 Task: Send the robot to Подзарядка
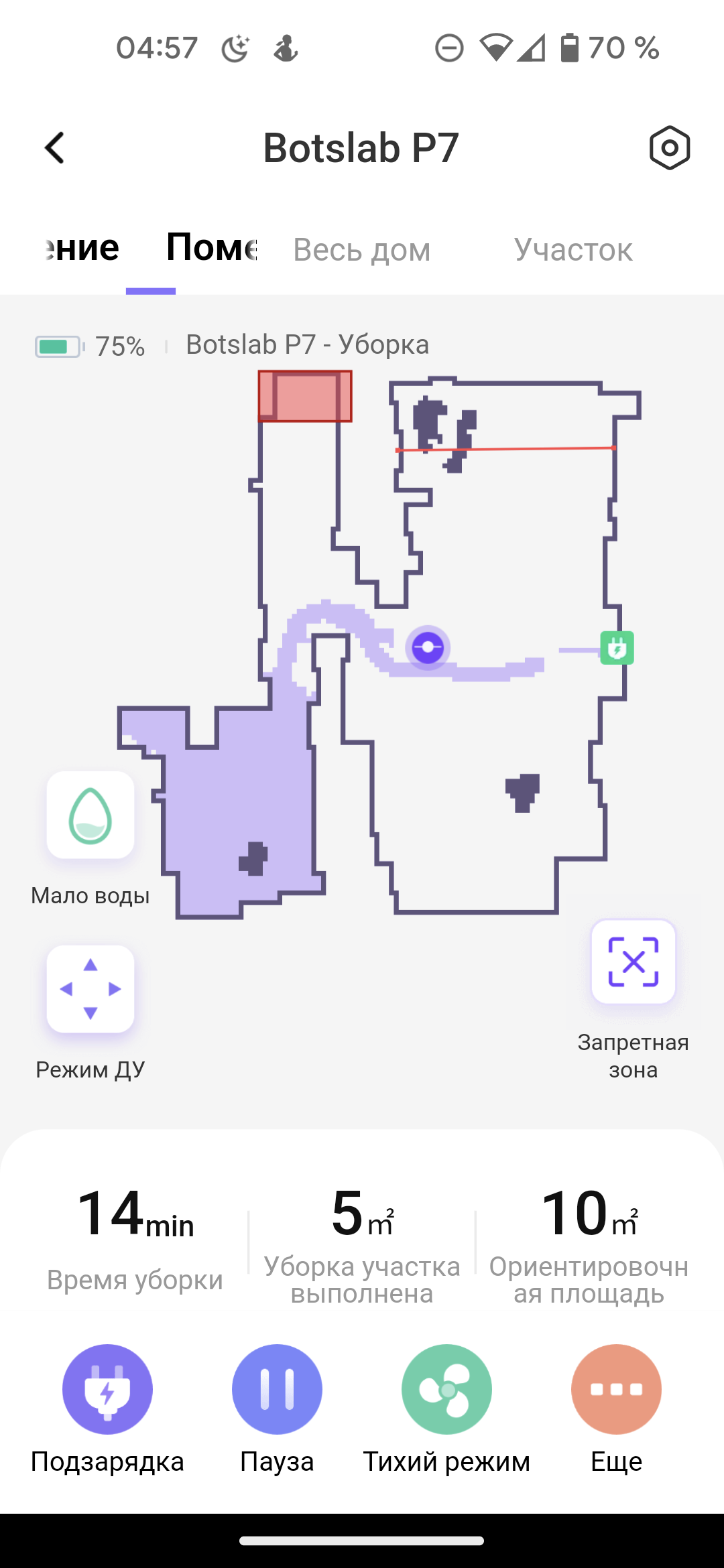click(107, 1389)
